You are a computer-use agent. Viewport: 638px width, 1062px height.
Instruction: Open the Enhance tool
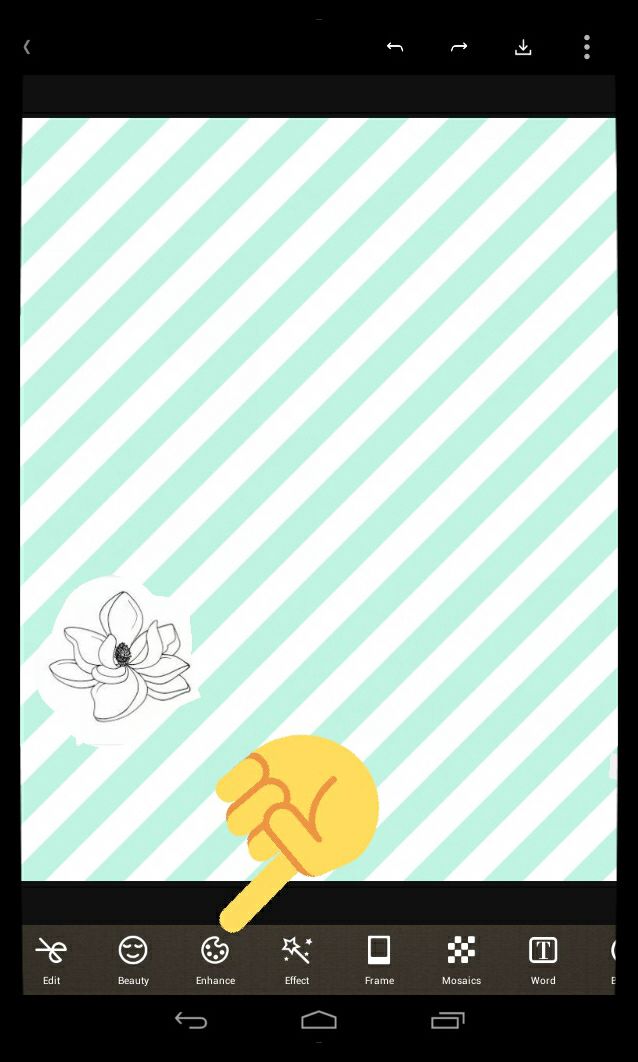(215, 959)
